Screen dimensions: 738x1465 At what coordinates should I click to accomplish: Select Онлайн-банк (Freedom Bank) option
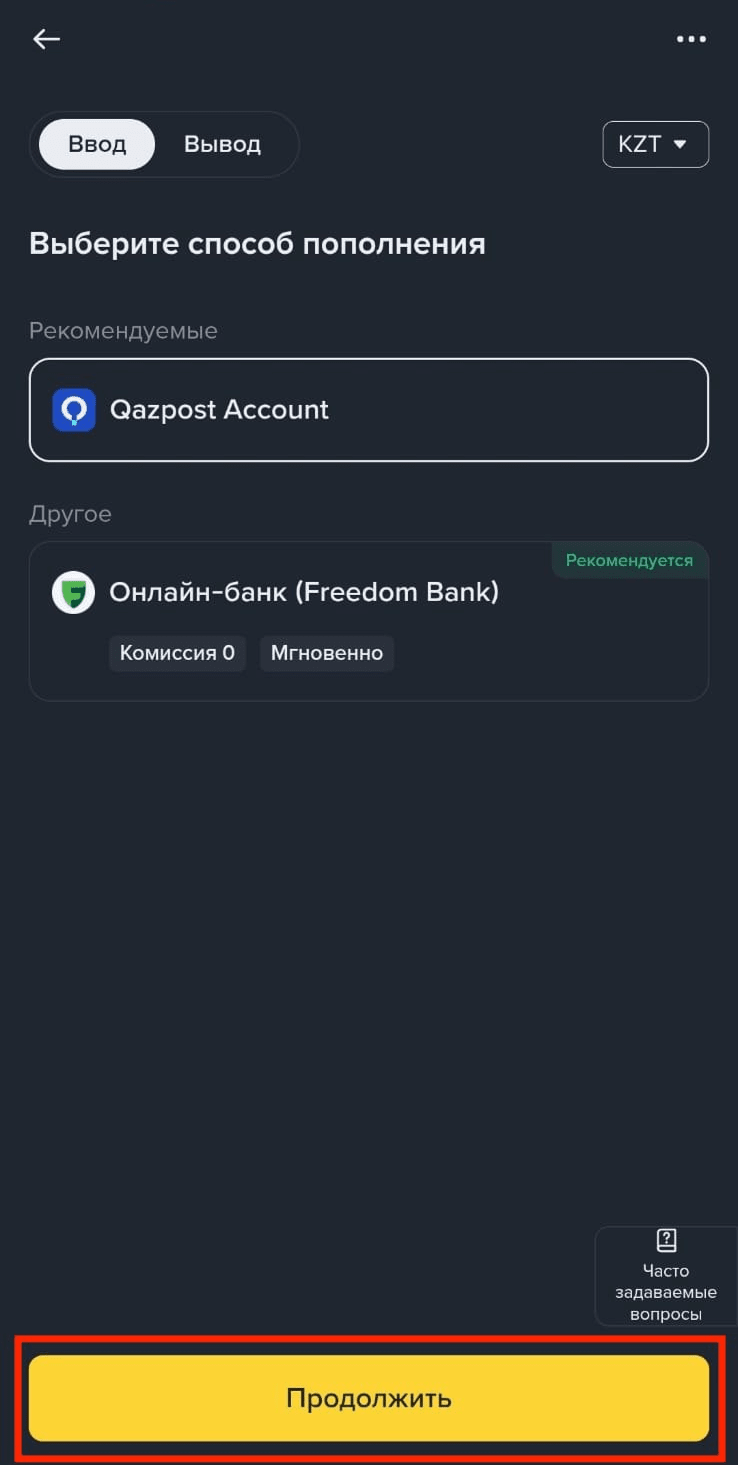(x=369, y=621)
